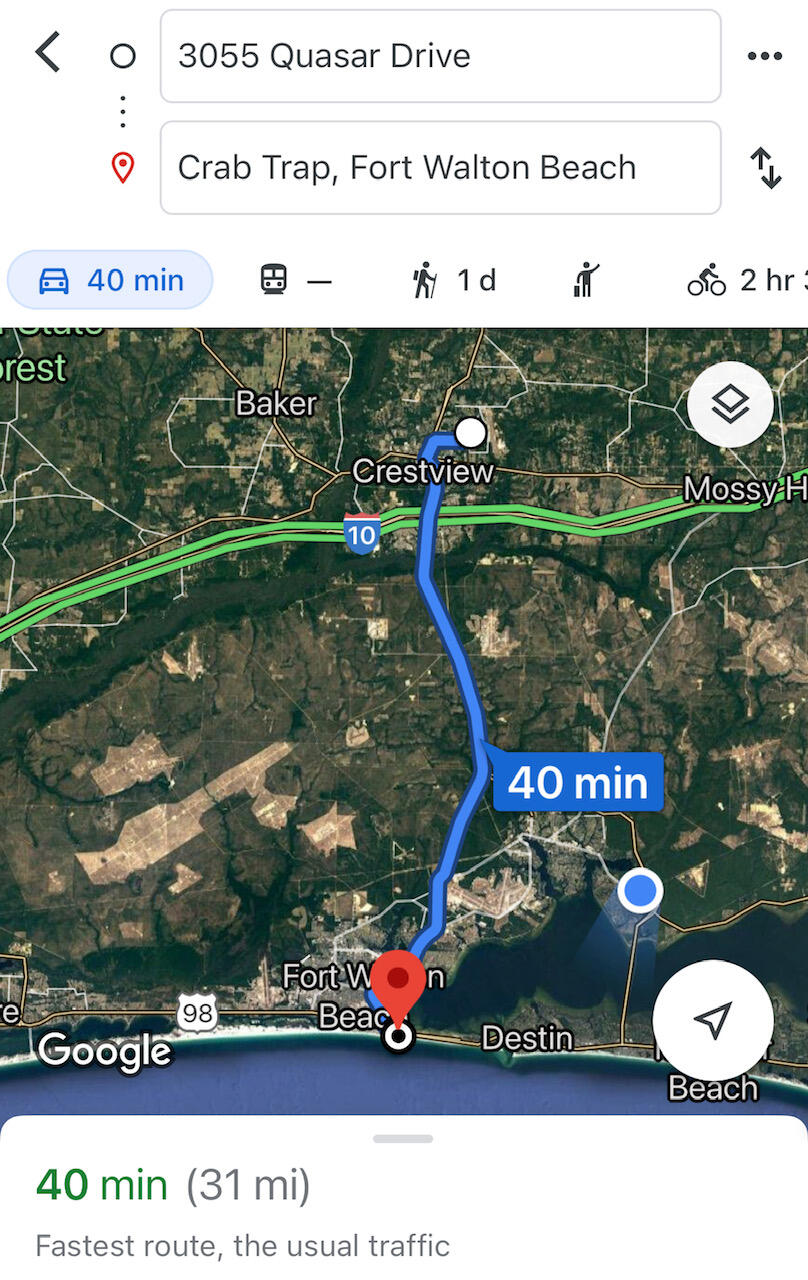Open the three-dot options menu

tap(765, 56)
